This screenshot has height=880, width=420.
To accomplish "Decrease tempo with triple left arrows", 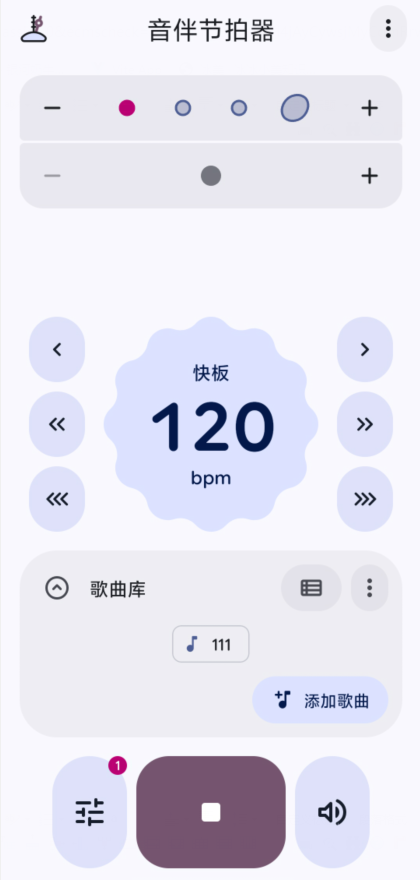I will [57, 499].
